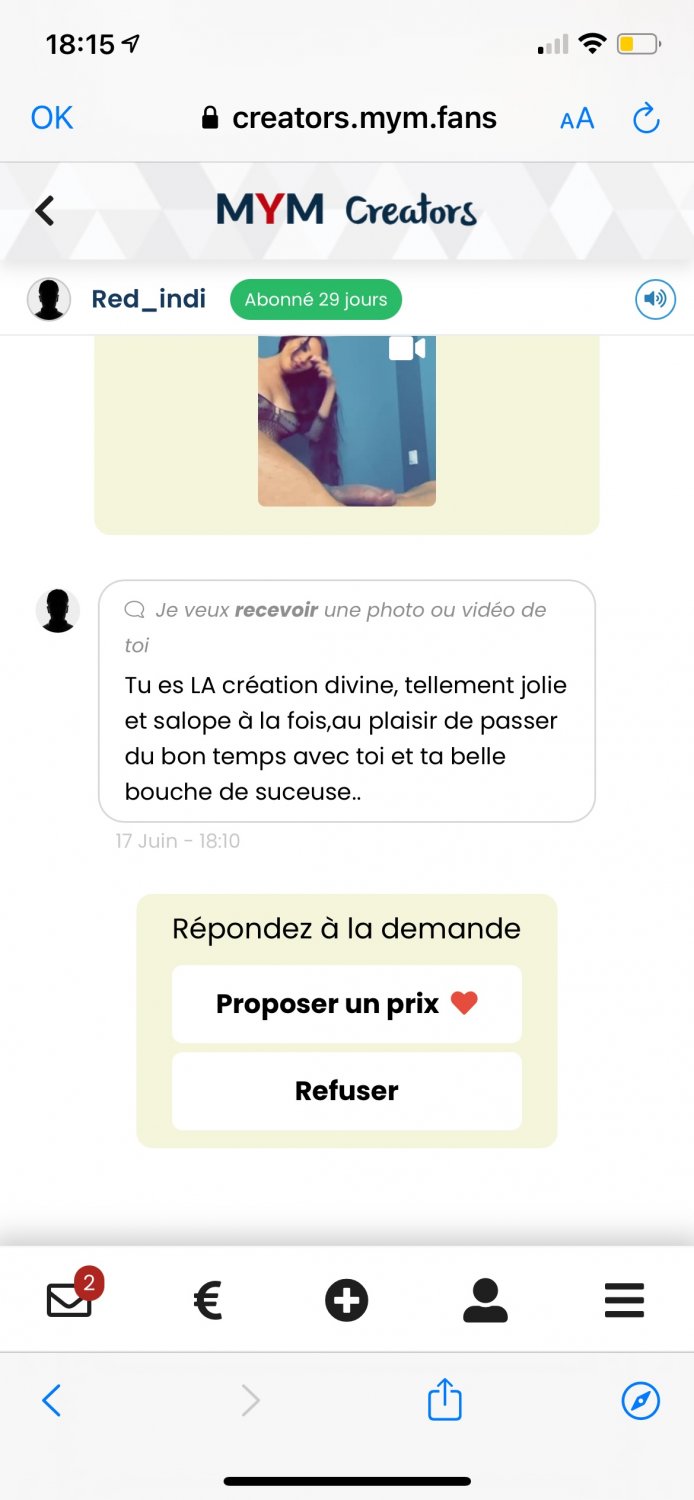Tap the sound speaker icon

click(655, 299)
